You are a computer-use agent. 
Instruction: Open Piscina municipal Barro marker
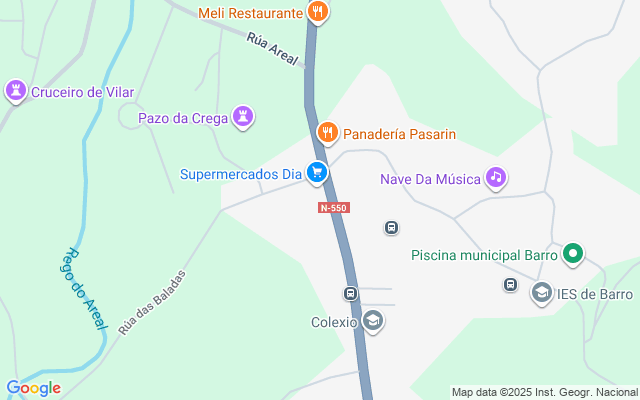[x=573, y=254]
